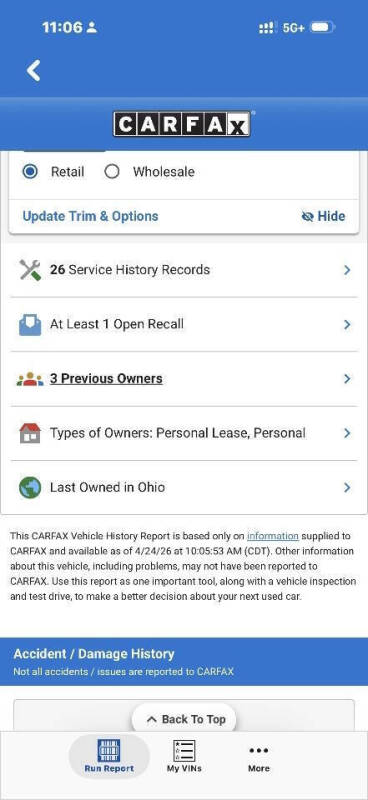Open Update Trim & Options

[90, 216]
